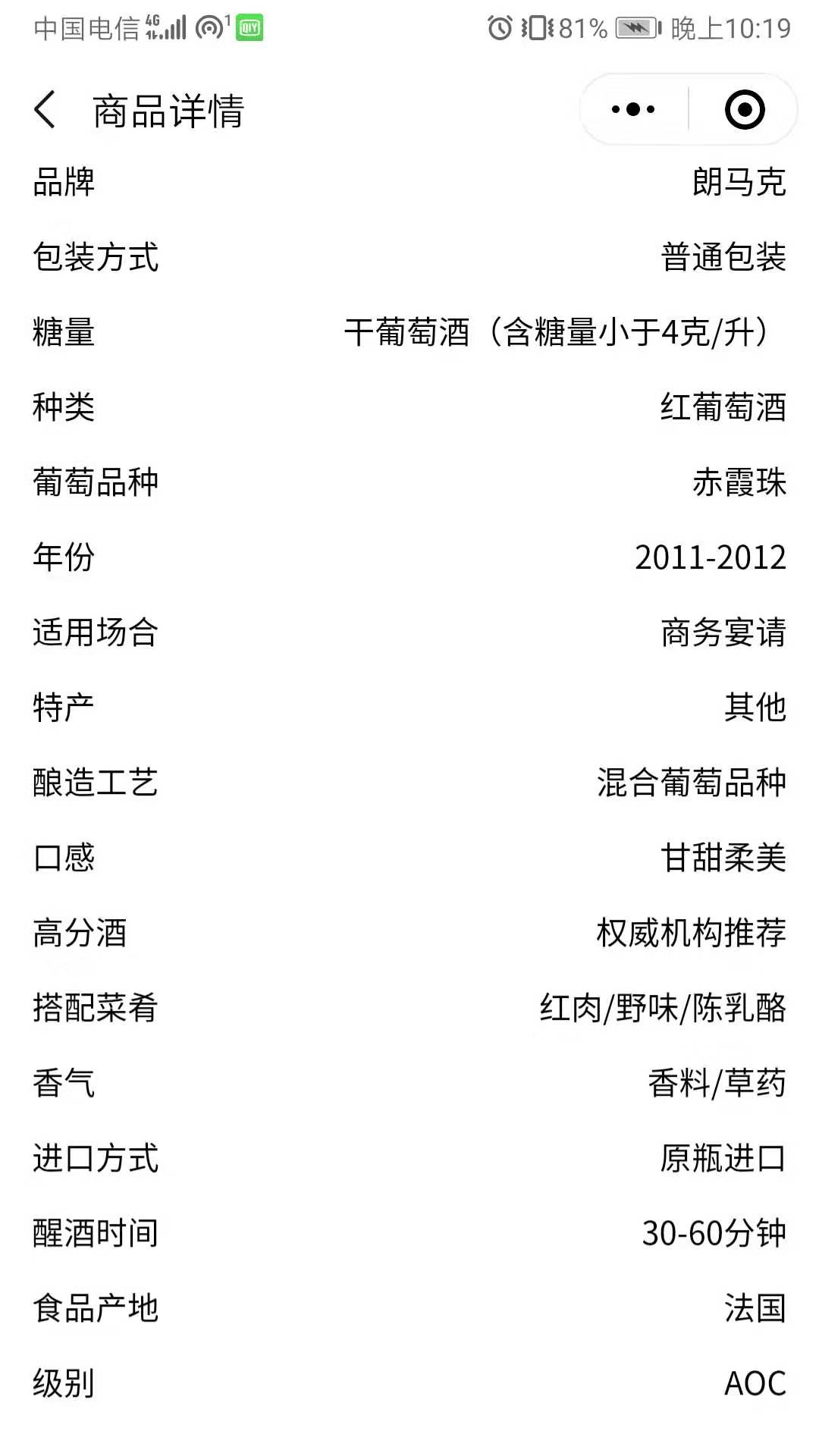
Task: Close the mini program
Action: (744, 110)
